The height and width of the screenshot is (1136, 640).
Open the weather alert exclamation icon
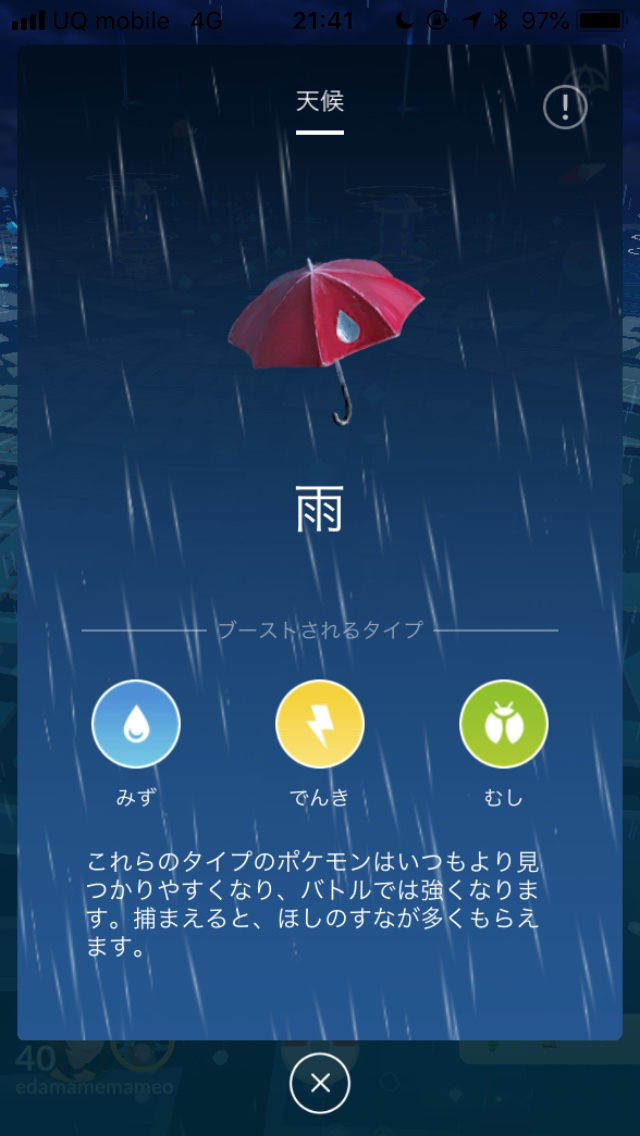565,107
